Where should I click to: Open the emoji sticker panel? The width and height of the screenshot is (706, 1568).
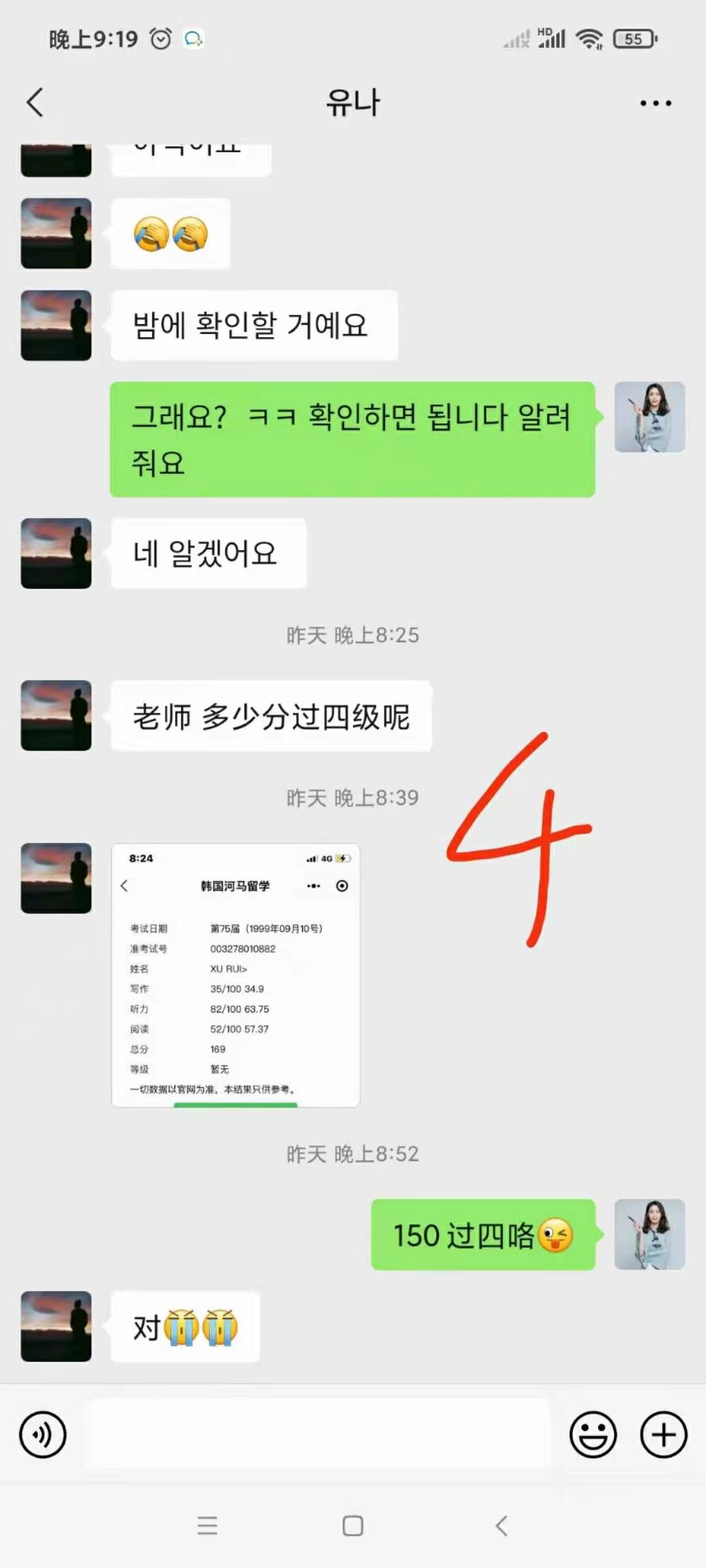[593, 1435]
